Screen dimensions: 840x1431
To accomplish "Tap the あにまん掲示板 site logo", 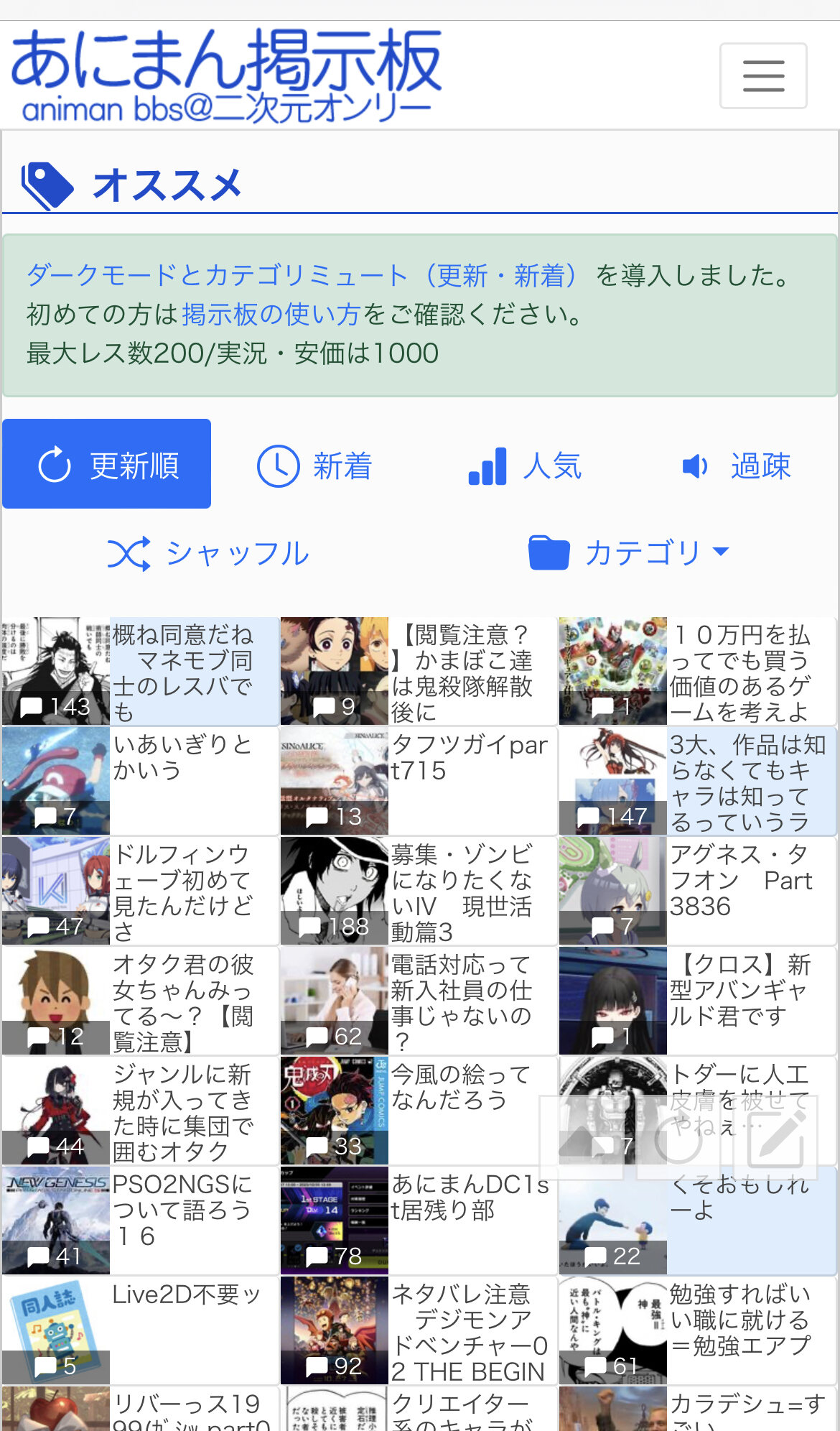I will point(226,75).
